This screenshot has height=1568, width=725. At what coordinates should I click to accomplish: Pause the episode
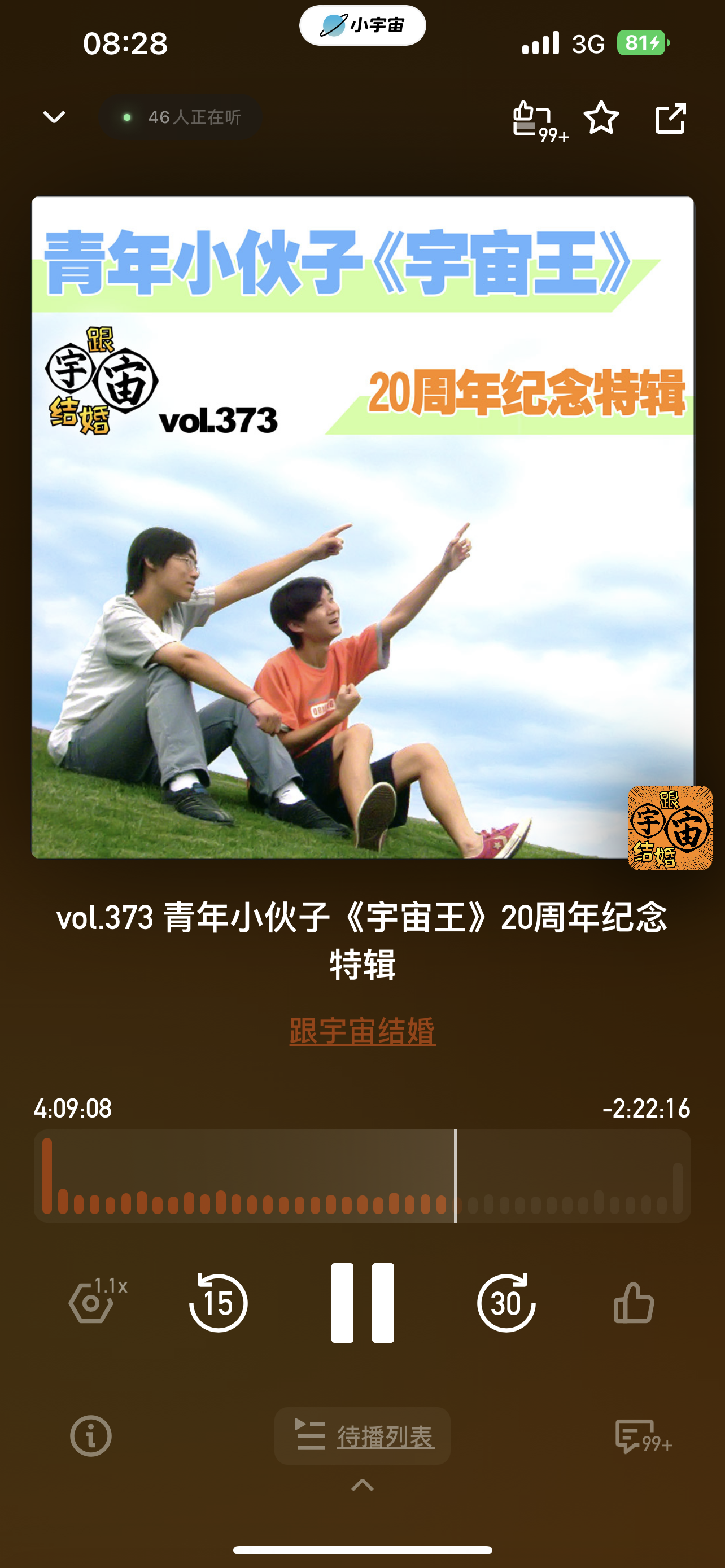click(362, 1303)
